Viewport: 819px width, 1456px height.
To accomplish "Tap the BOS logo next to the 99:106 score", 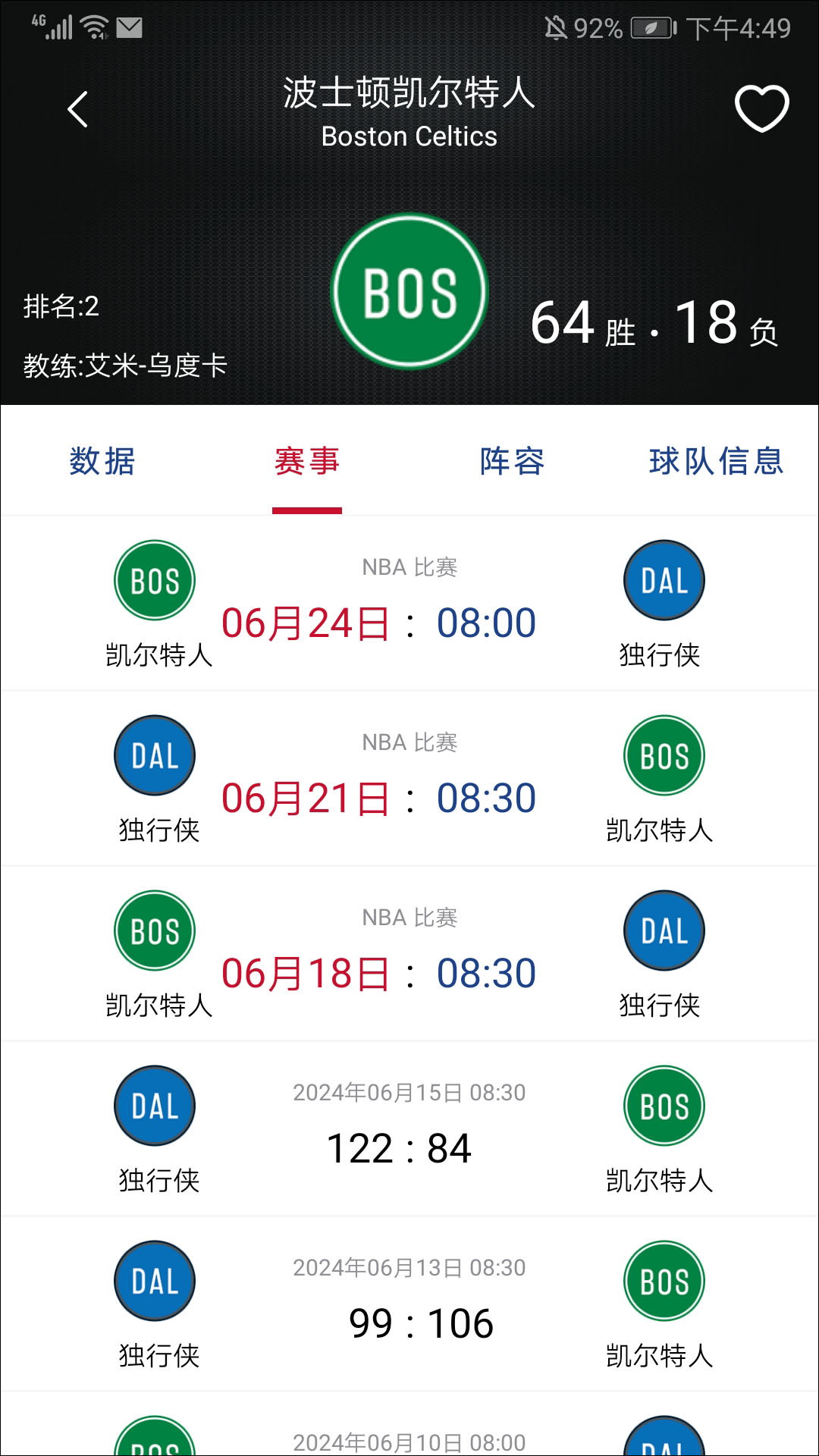I will pos(664,1281).
